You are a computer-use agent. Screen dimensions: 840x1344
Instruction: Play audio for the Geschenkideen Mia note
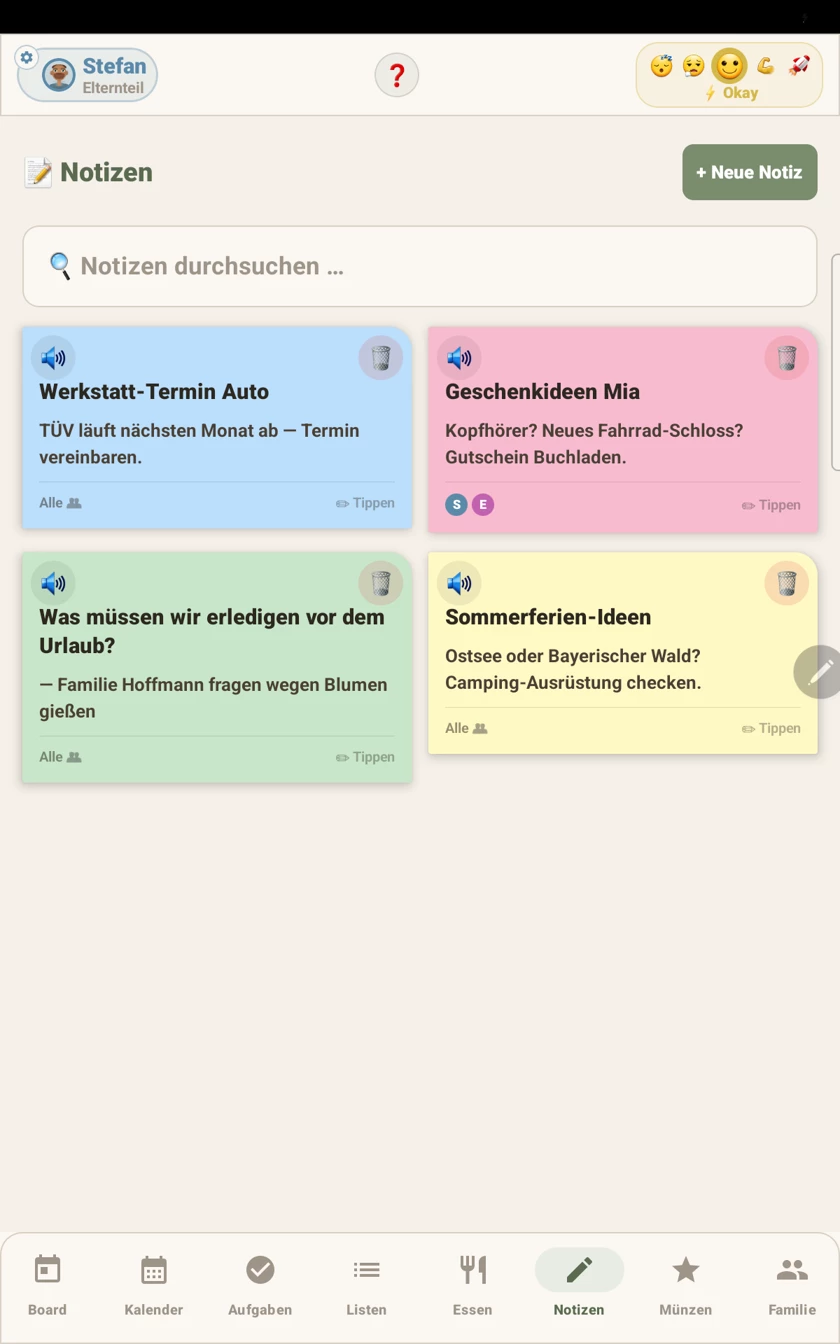(x=460, y=358)
